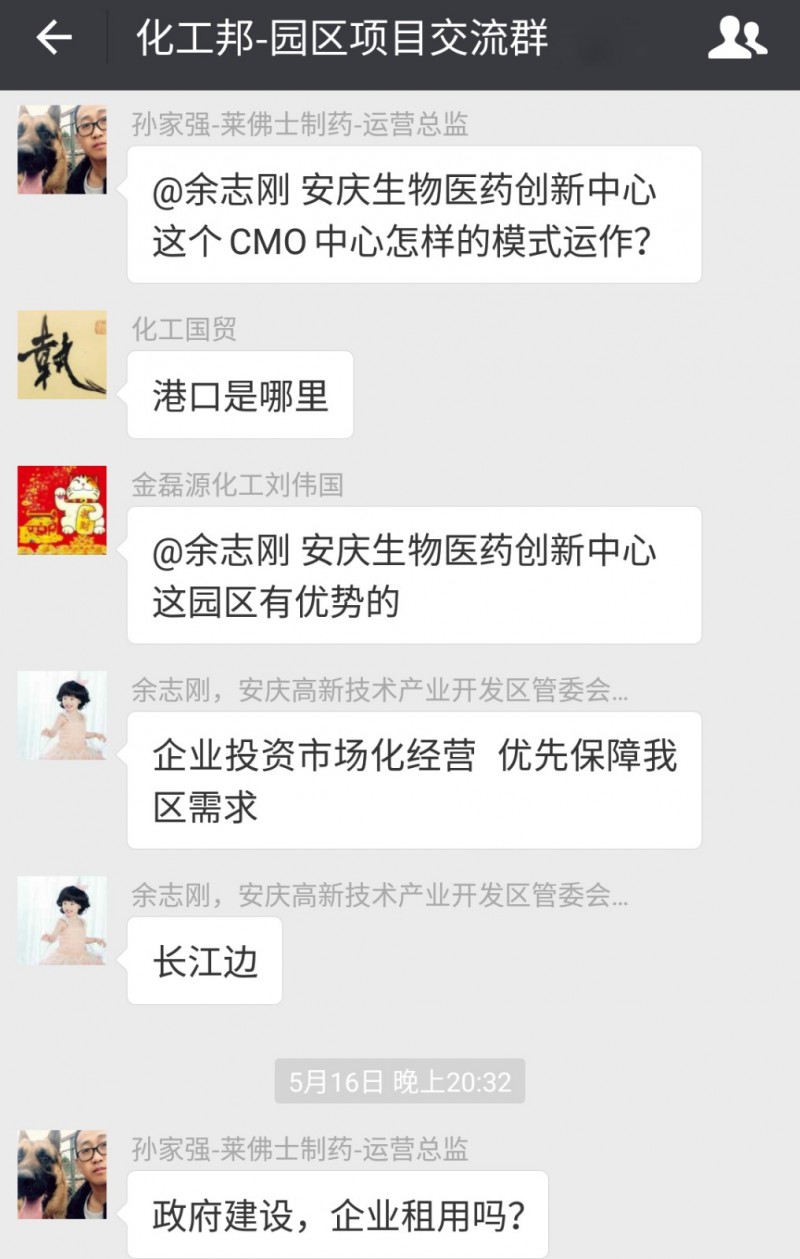Tap 孙家强's avatar beside the CMO question
Image resolution: width=800 pixels, height=1259 pixels.
(x=62, y=150)
